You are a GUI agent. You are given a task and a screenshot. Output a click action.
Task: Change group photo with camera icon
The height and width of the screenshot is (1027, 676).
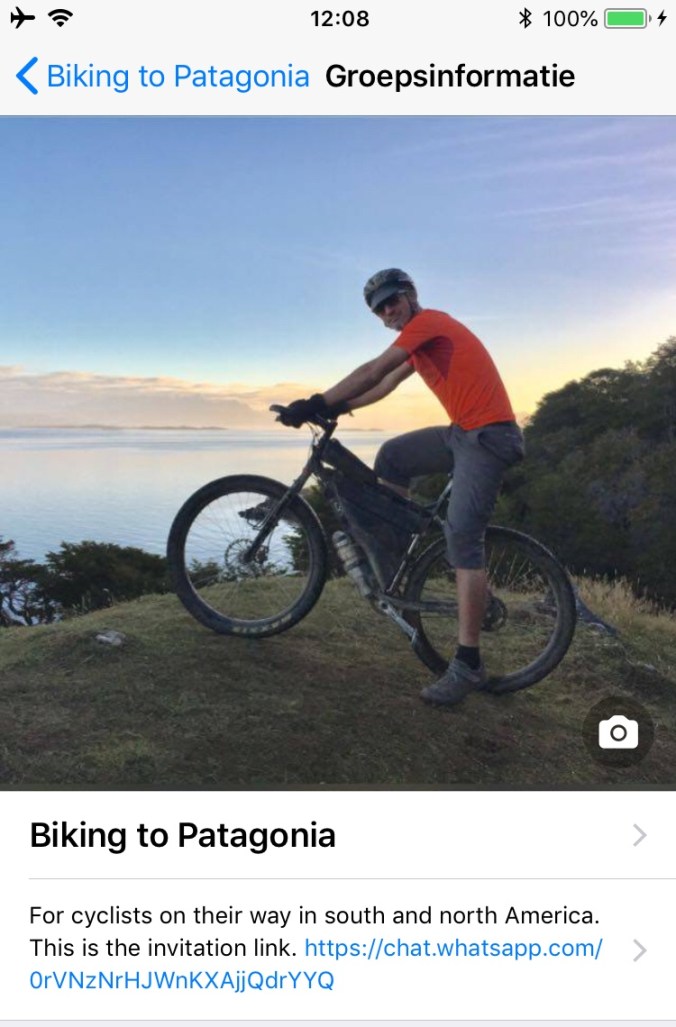pos(618,733)
